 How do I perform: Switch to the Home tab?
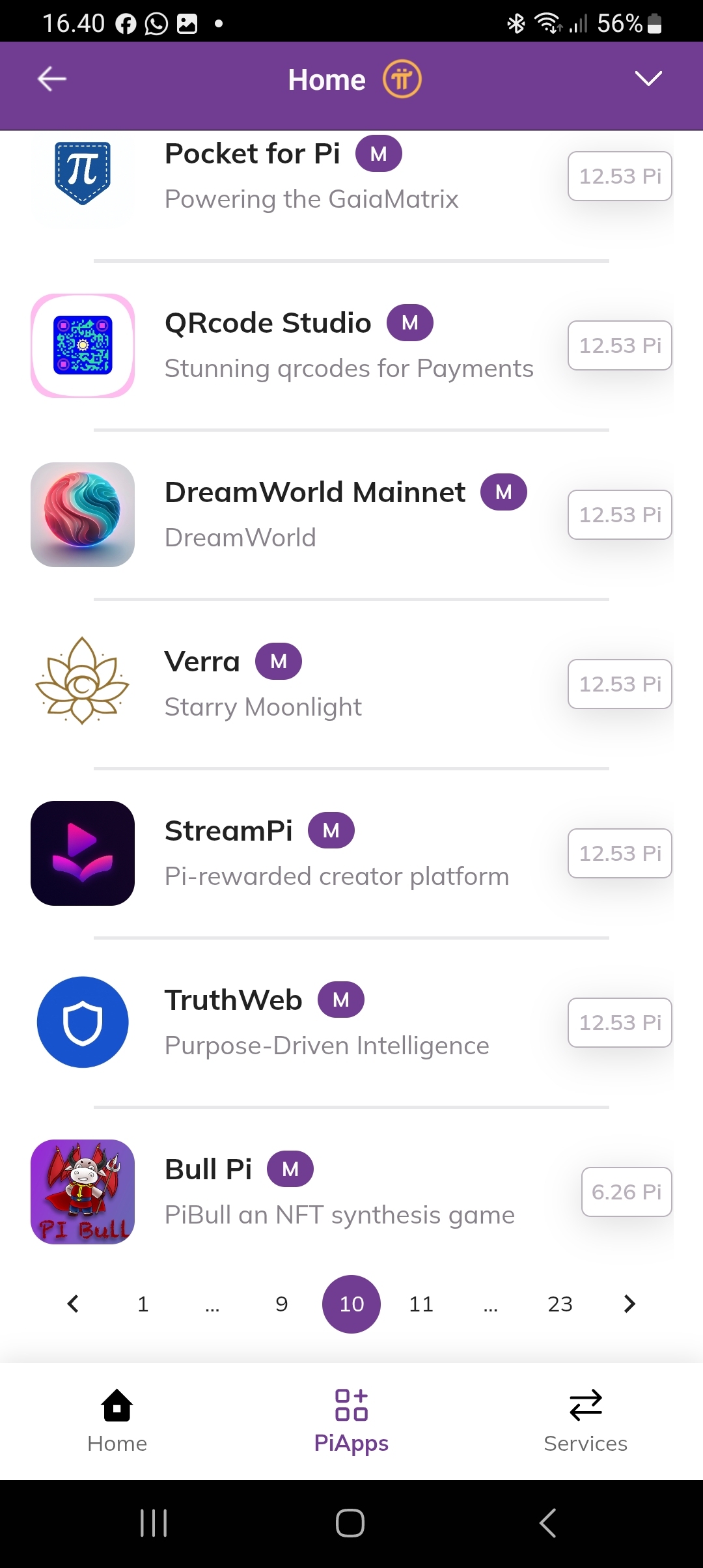pyautogui.click(x=117, y=1421)
